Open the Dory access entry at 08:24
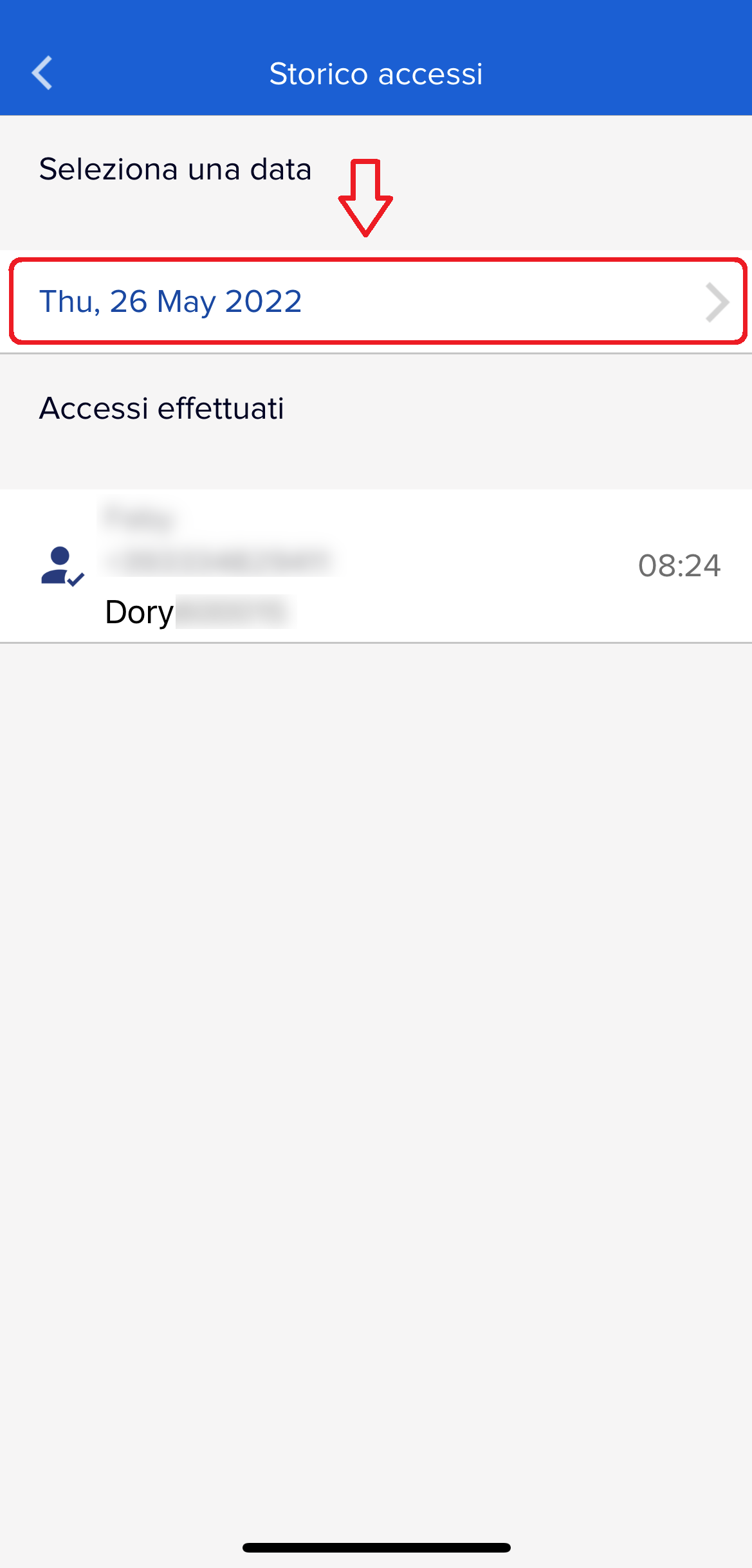Screen dimensions: 752x1568 coord(376,566)
